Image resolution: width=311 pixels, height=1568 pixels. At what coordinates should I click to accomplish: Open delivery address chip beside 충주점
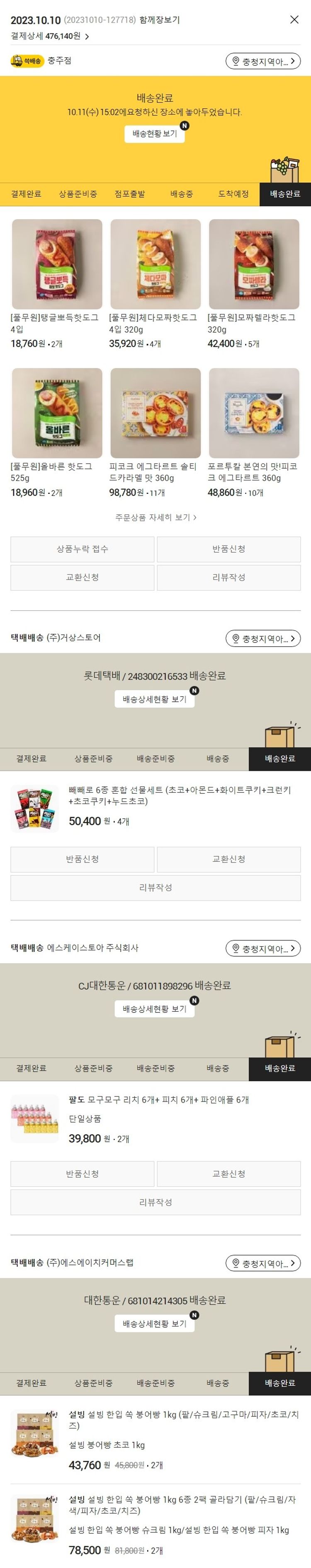coord(263,61)
